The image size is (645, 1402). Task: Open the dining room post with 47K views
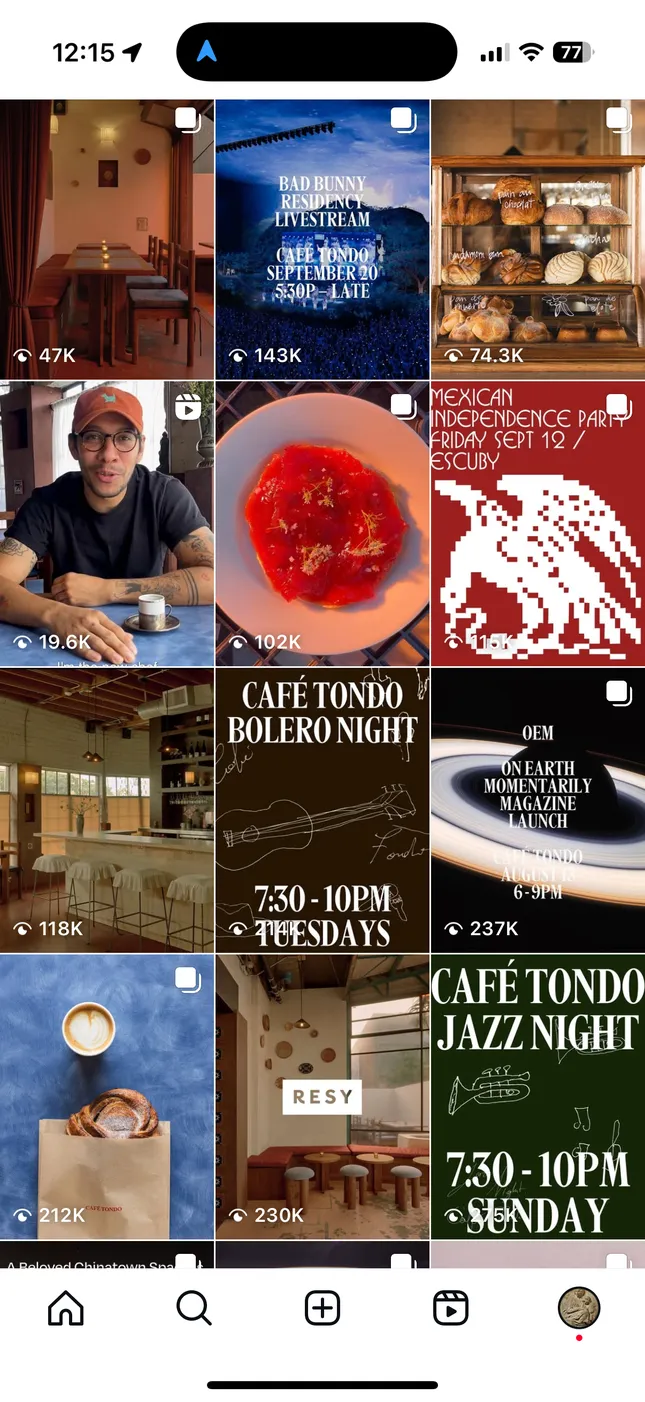coord(106,238)
